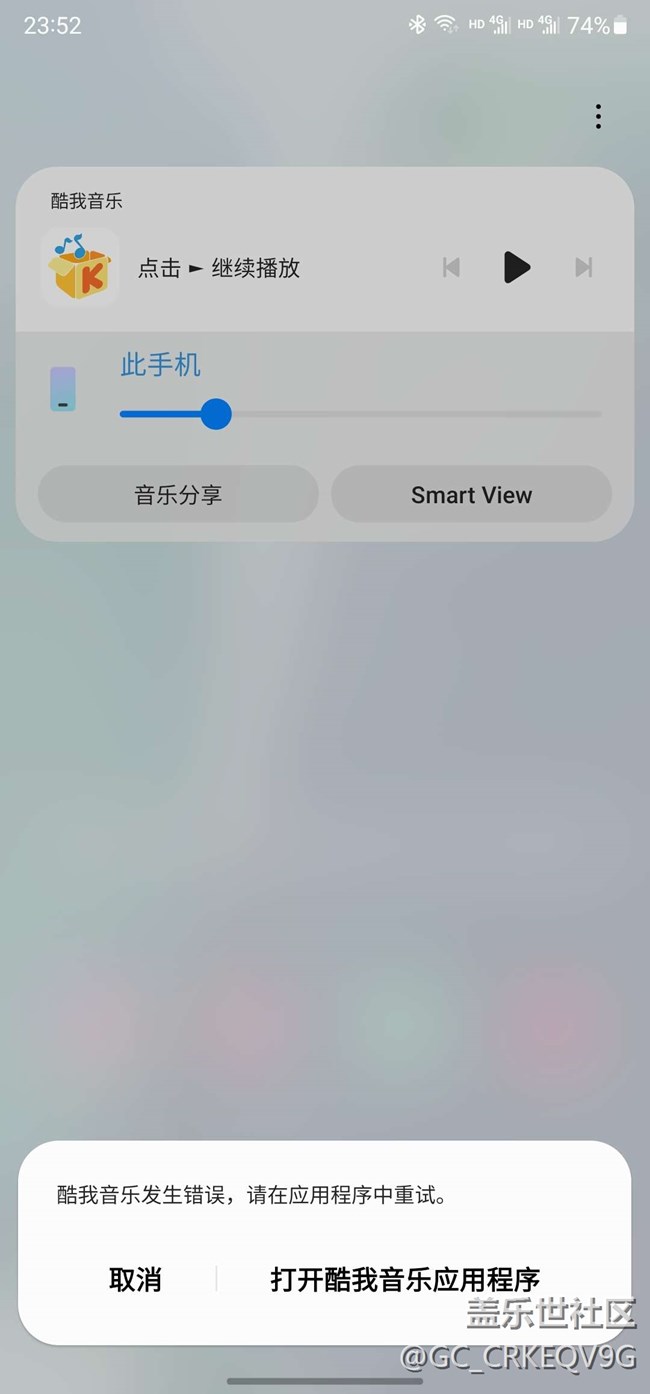Image resolution: width=650 pixels, height=1394 pixels.
Task: Choose 打开酷我音乐应用程序
Action: pos(405,1279)
